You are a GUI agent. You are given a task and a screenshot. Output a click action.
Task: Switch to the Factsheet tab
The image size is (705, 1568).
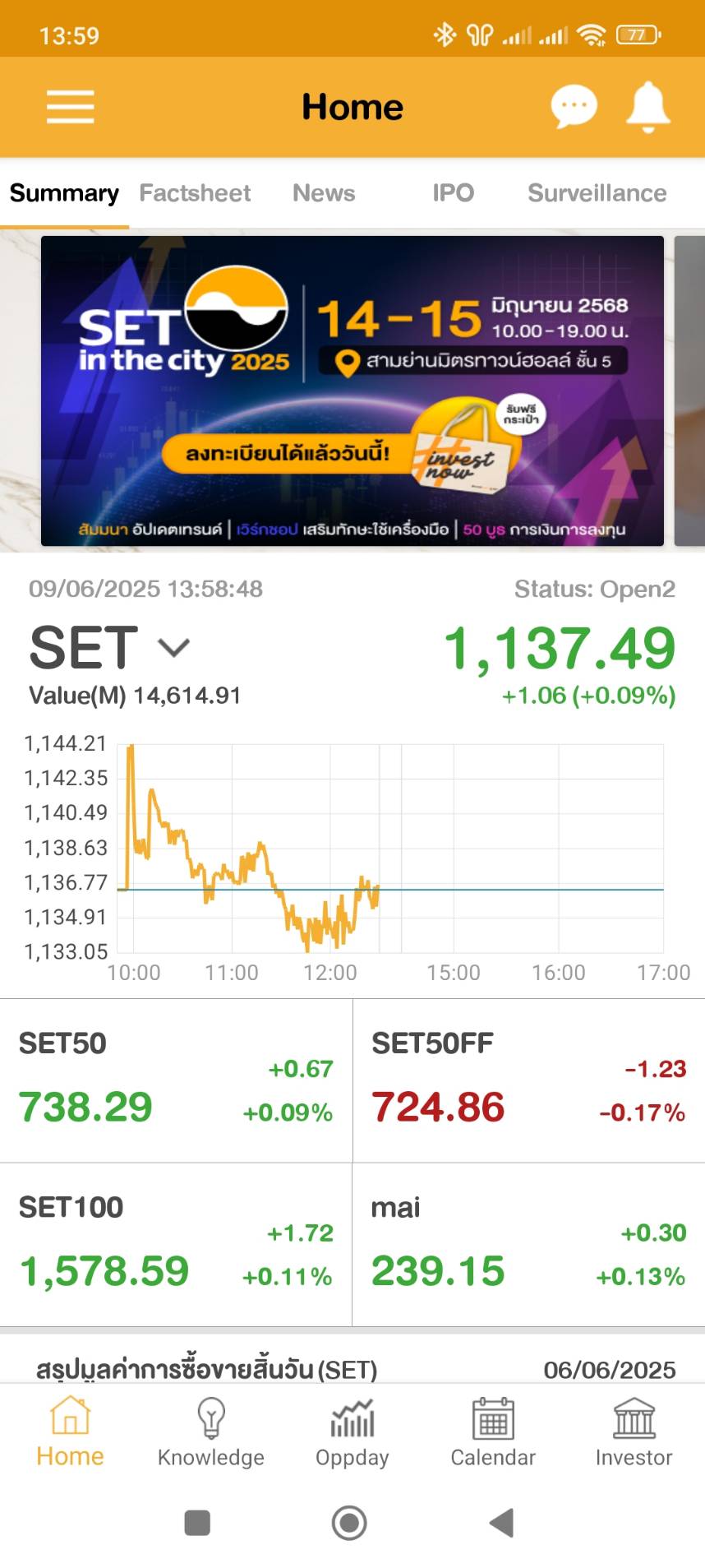pyautogui.click(x=195, y=193)
